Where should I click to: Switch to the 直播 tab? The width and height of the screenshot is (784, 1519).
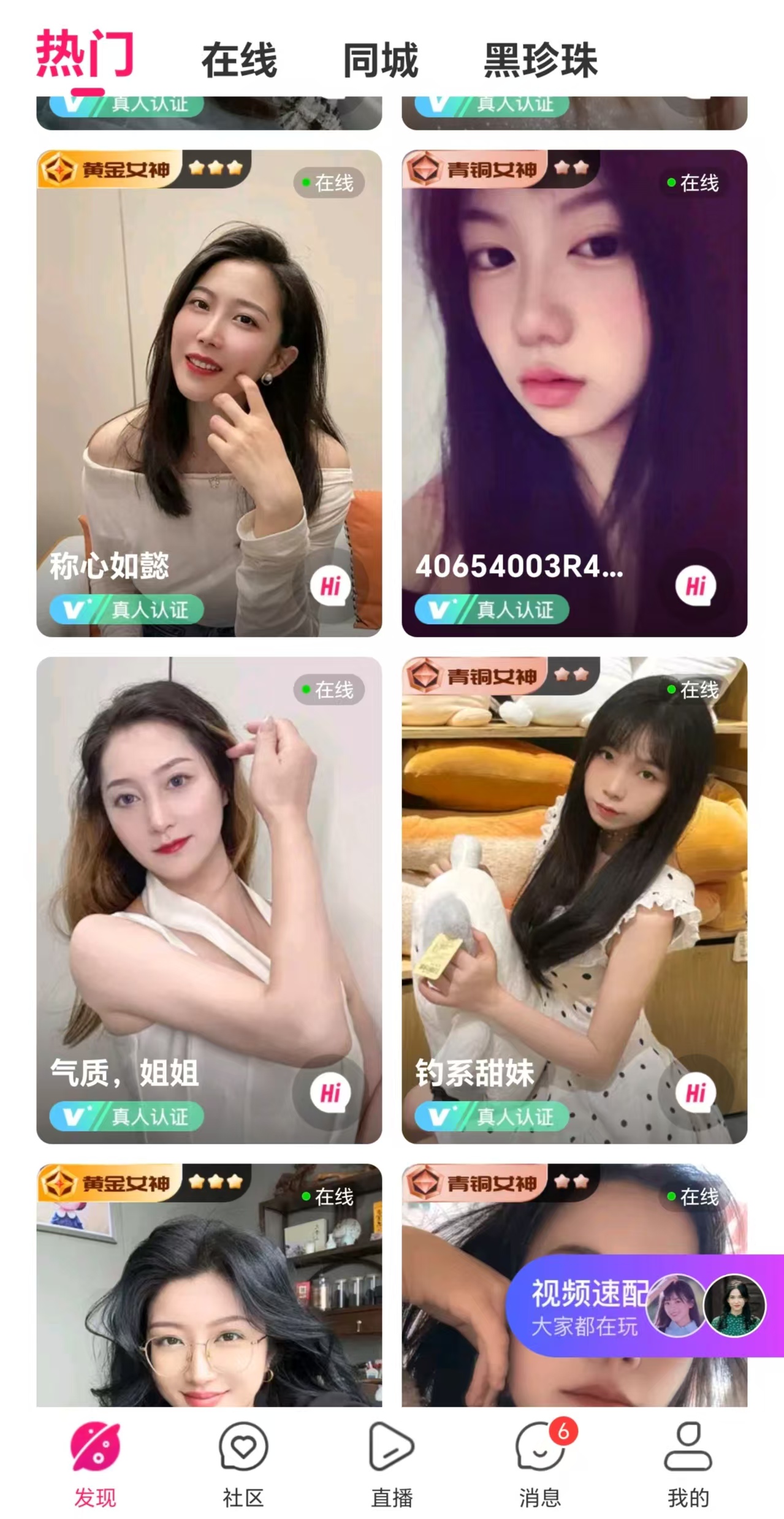(392, 1461)
